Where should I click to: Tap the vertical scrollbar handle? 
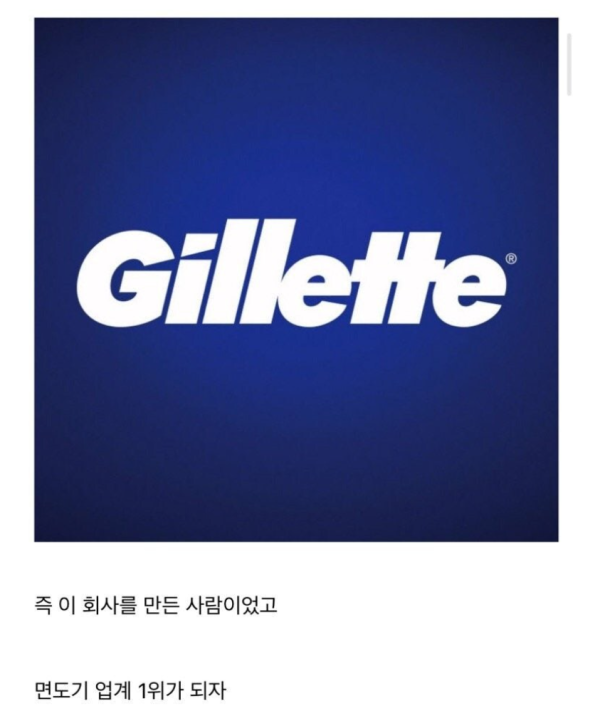click(569, 65)
